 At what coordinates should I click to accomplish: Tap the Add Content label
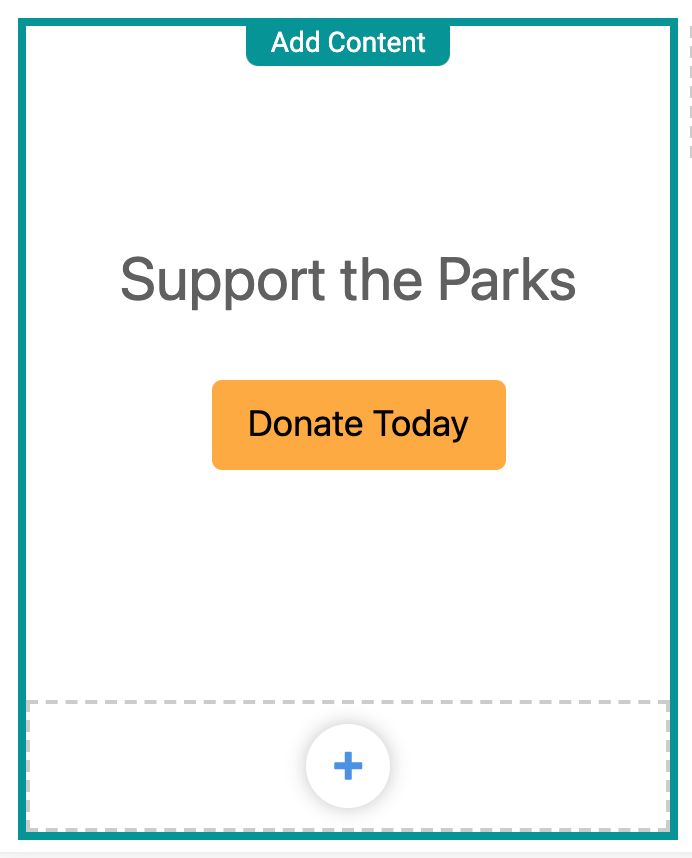click(x=348, y=43)
